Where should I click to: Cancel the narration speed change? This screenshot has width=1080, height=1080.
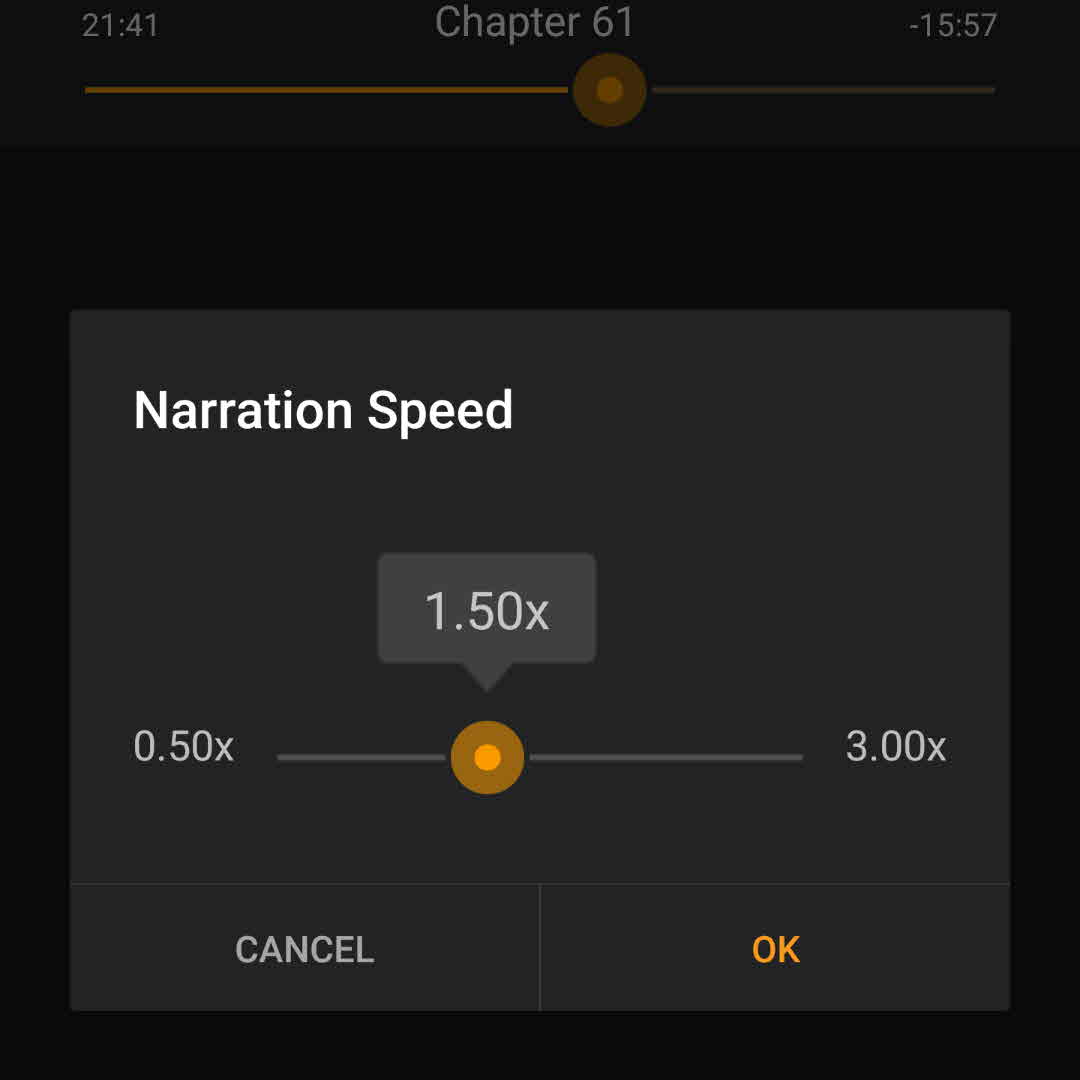(304, 949)
